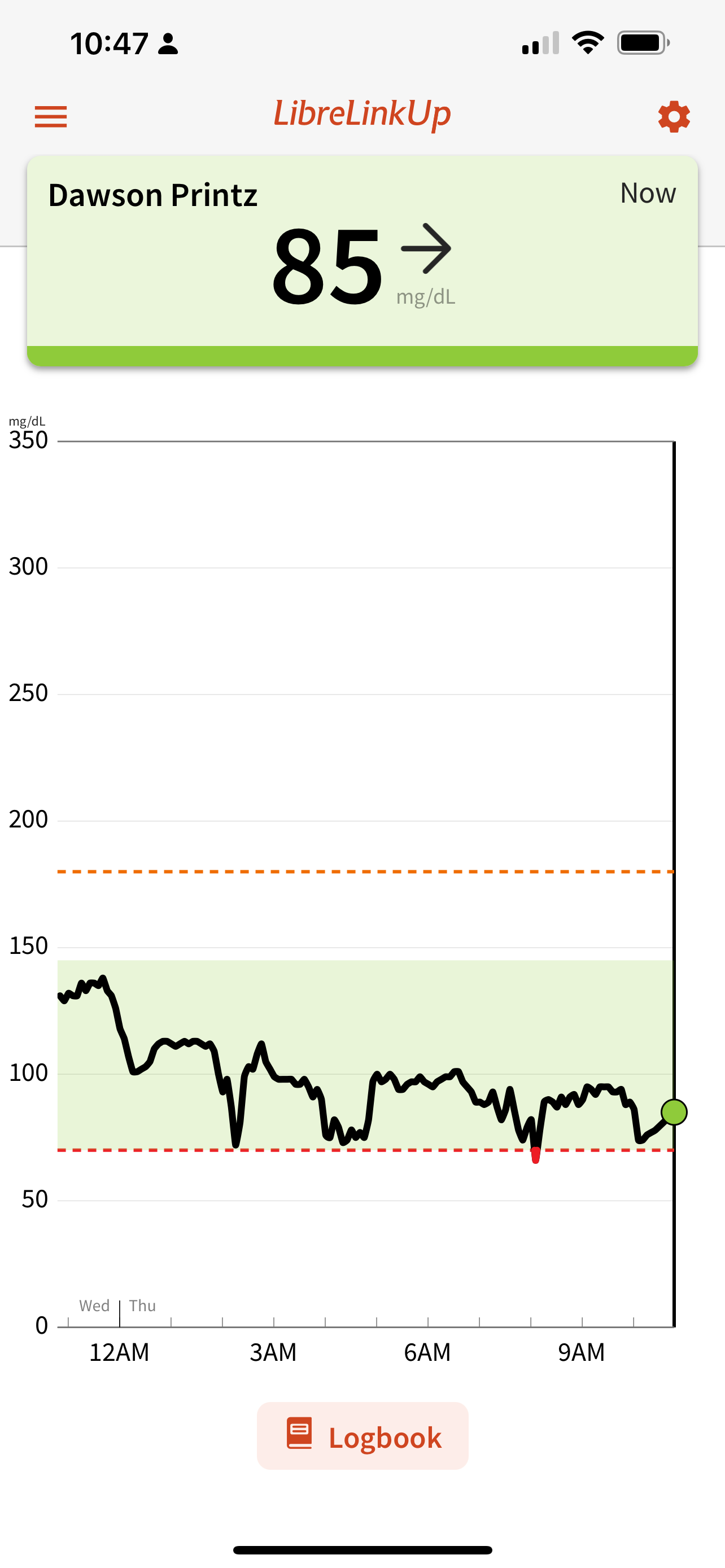Open the Logbook

[363, 1436]
